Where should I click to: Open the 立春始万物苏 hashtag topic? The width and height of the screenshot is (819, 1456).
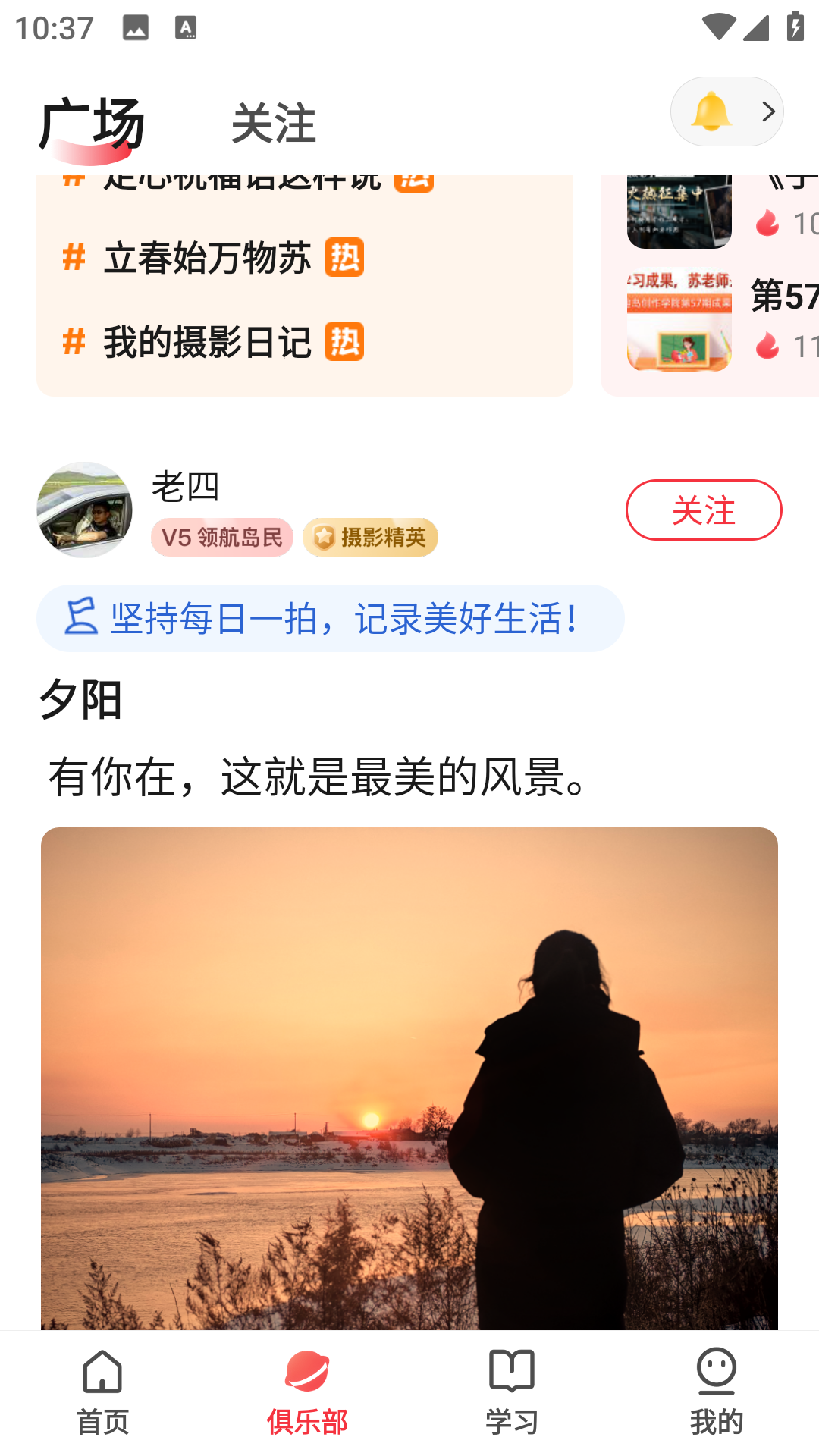point(207,258)
